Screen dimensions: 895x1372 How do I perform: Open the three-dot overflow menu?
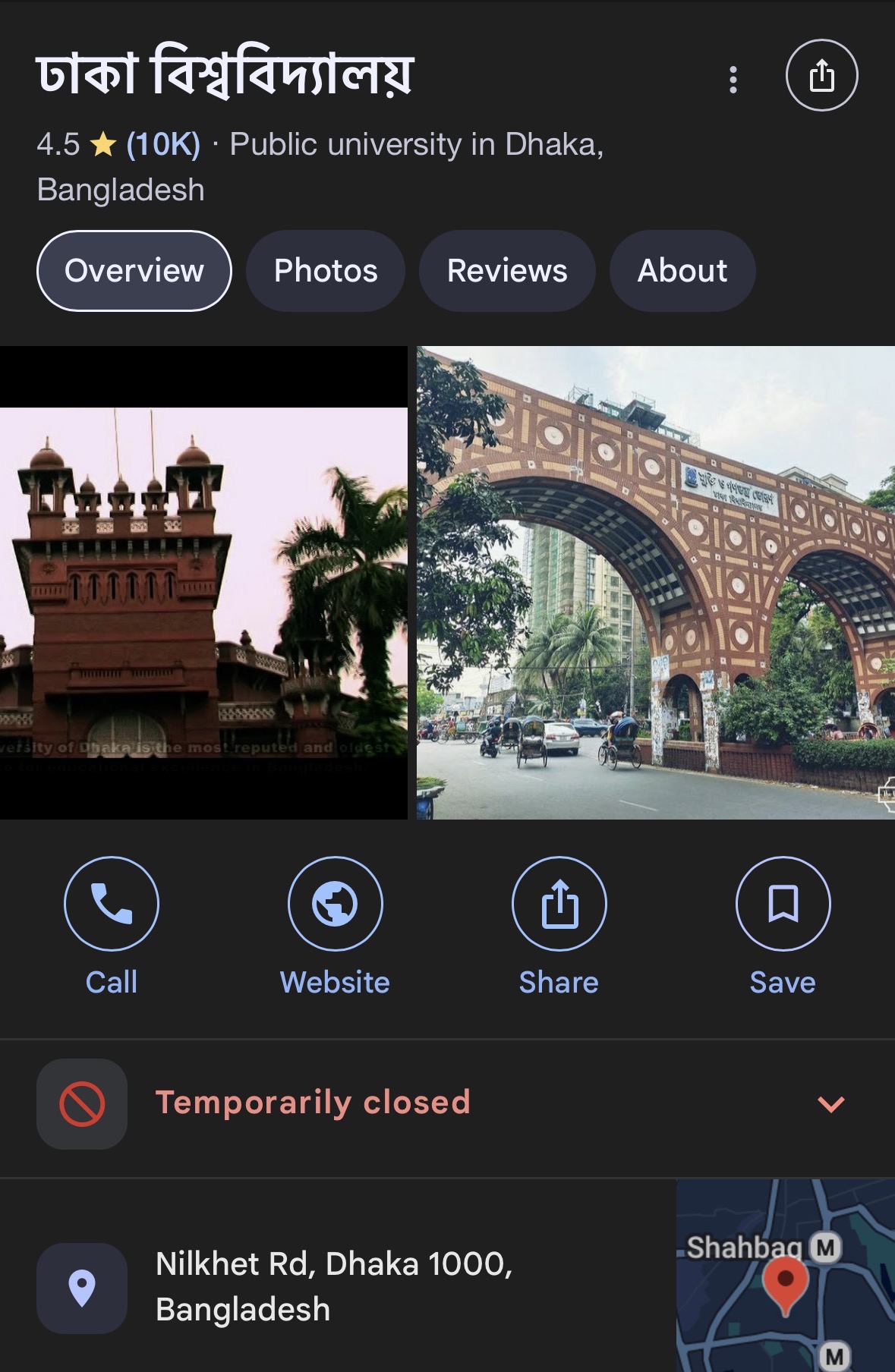click(x=733, y=79)
